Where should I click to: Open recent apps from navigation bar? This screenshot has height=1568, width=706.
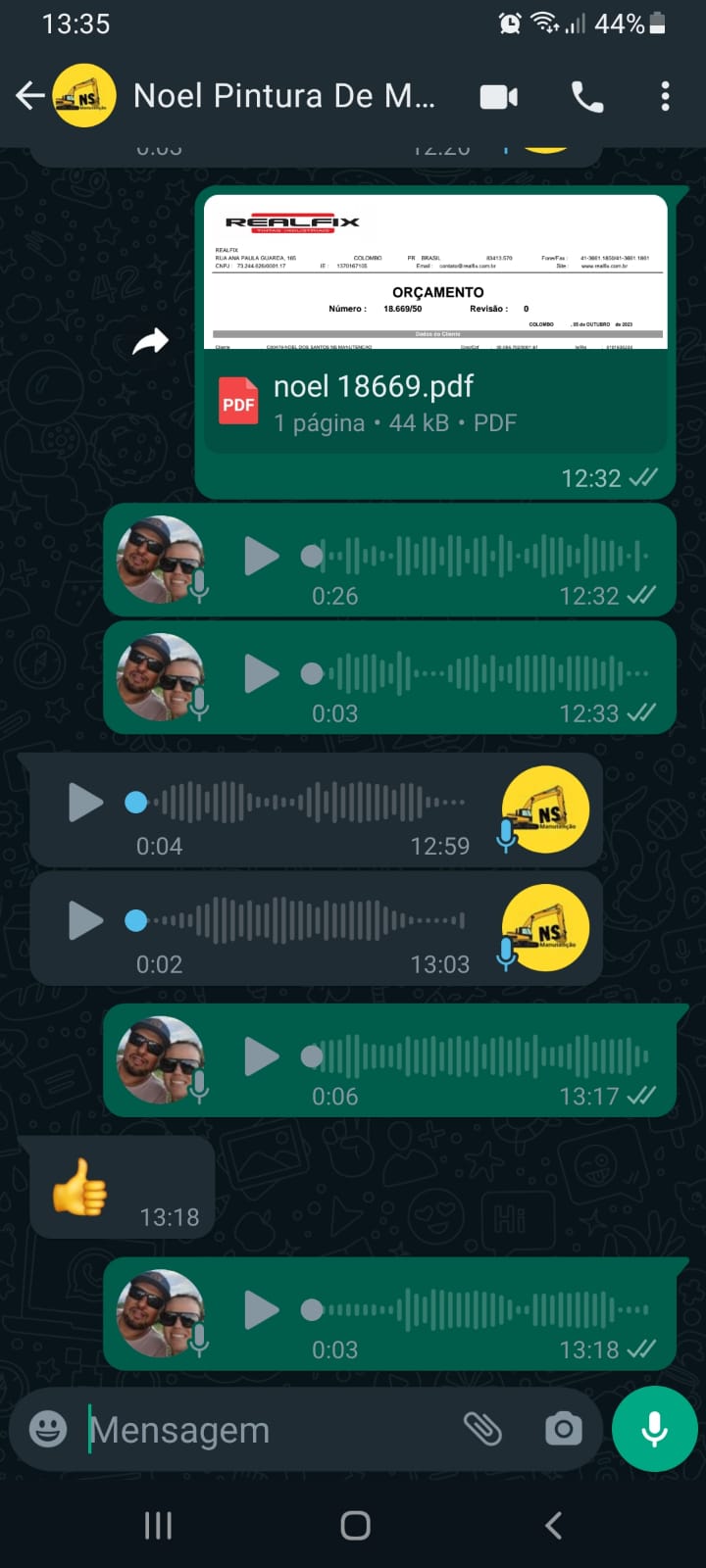158,1525
